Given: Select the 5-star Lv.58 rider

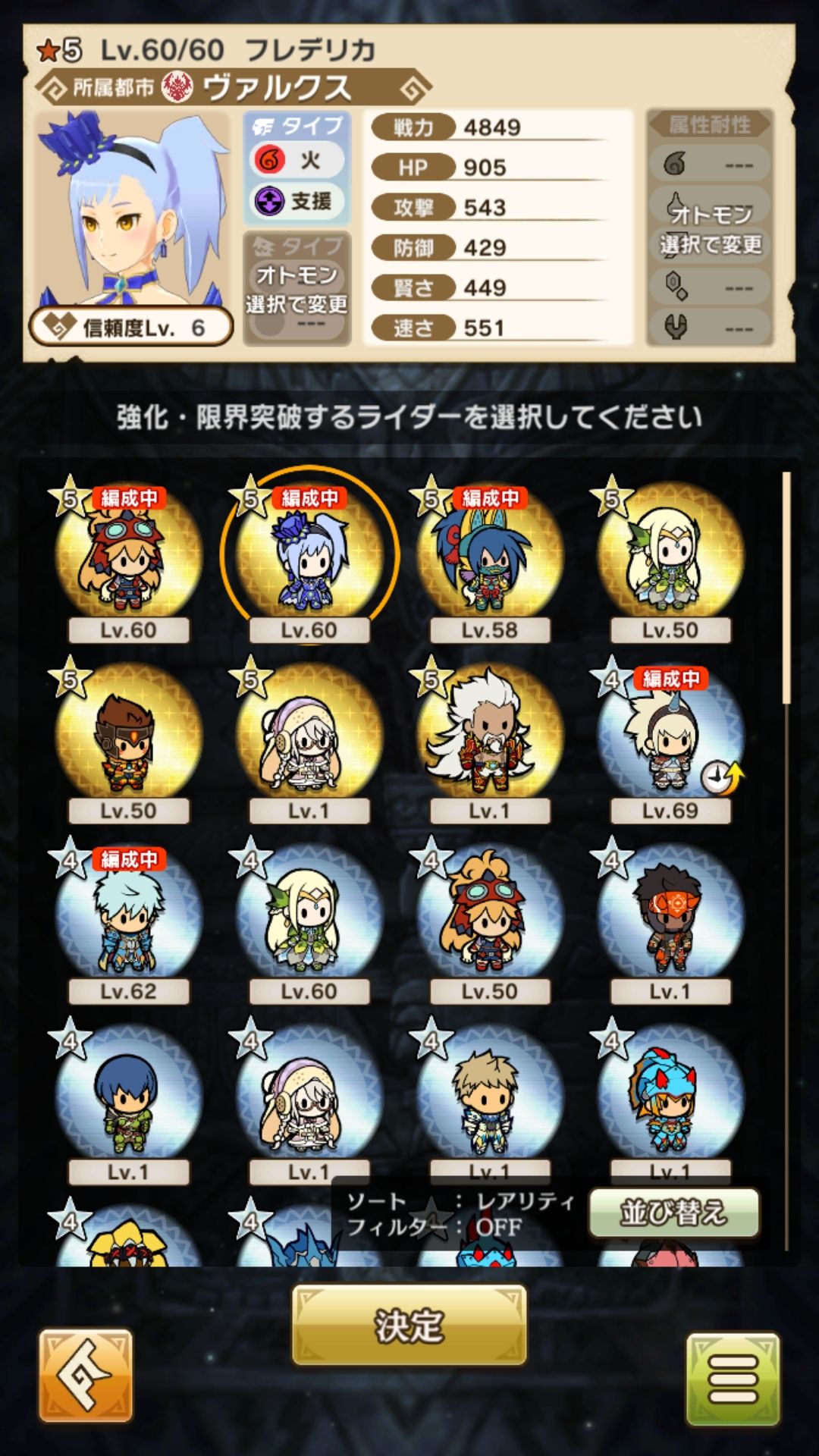Looking at the screenshot, I should [x=490, y=557].
